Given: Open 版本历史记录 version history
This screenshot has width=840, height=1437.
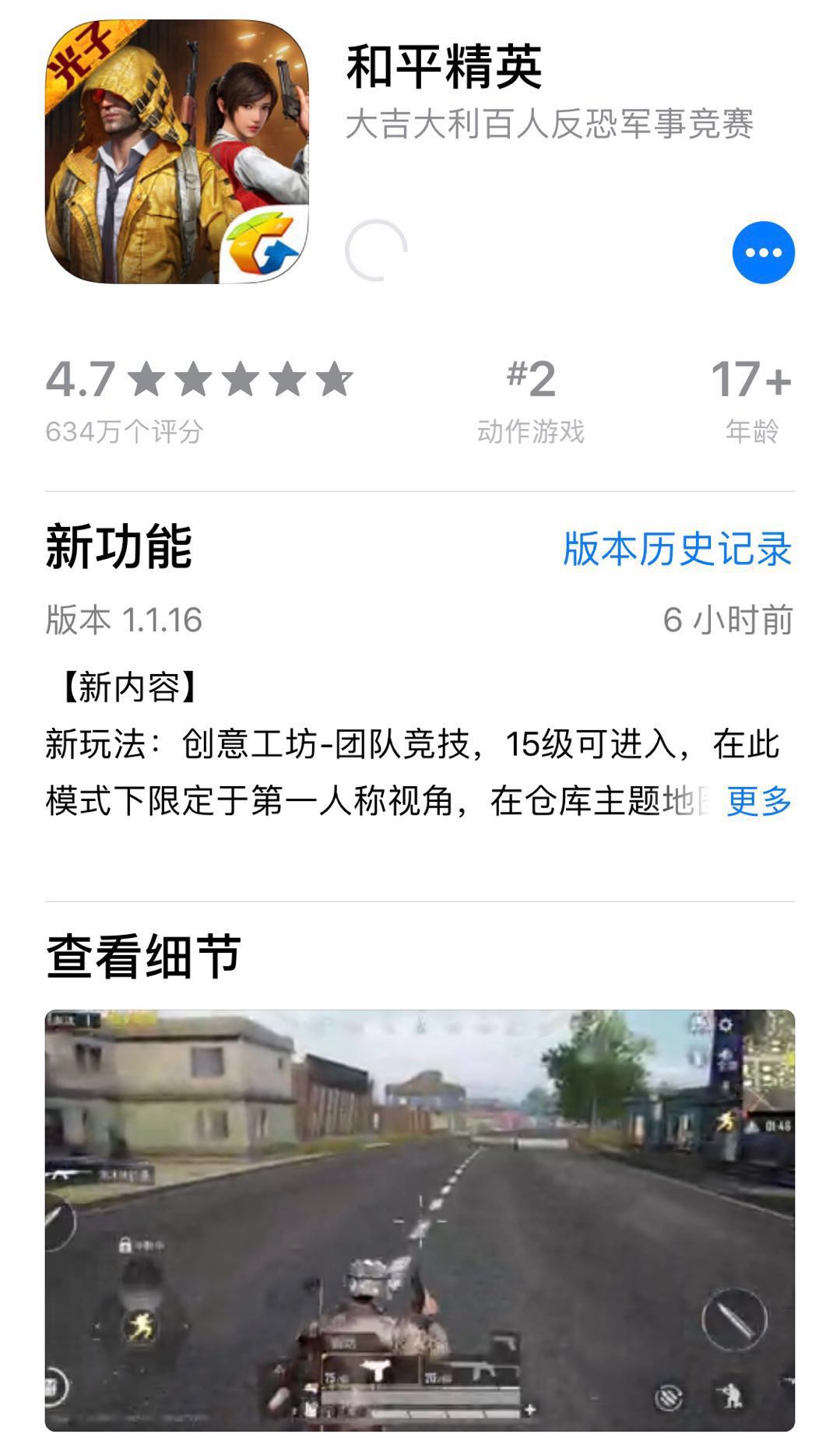Looking at the screenshot, I should pyautogui.click(x=677, y=550).
